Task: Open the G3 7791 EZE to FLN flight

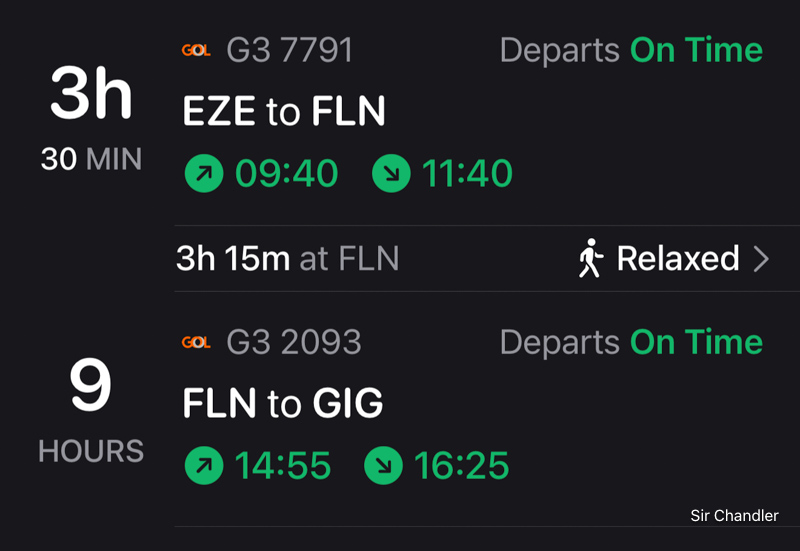Action: pos(470,112)
